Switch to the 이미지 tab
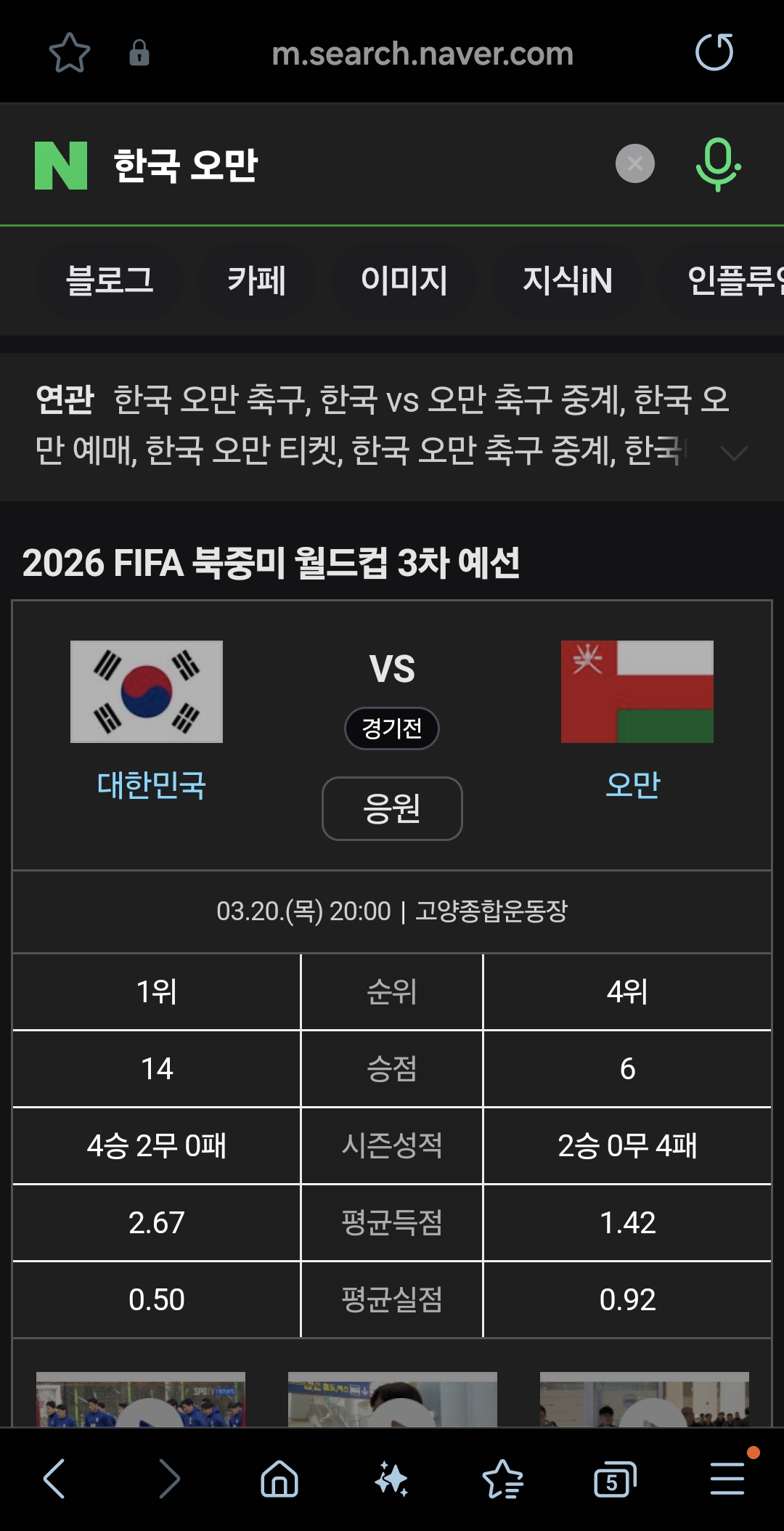Screen dimensions: 784x1531 [x=404, y=280]
